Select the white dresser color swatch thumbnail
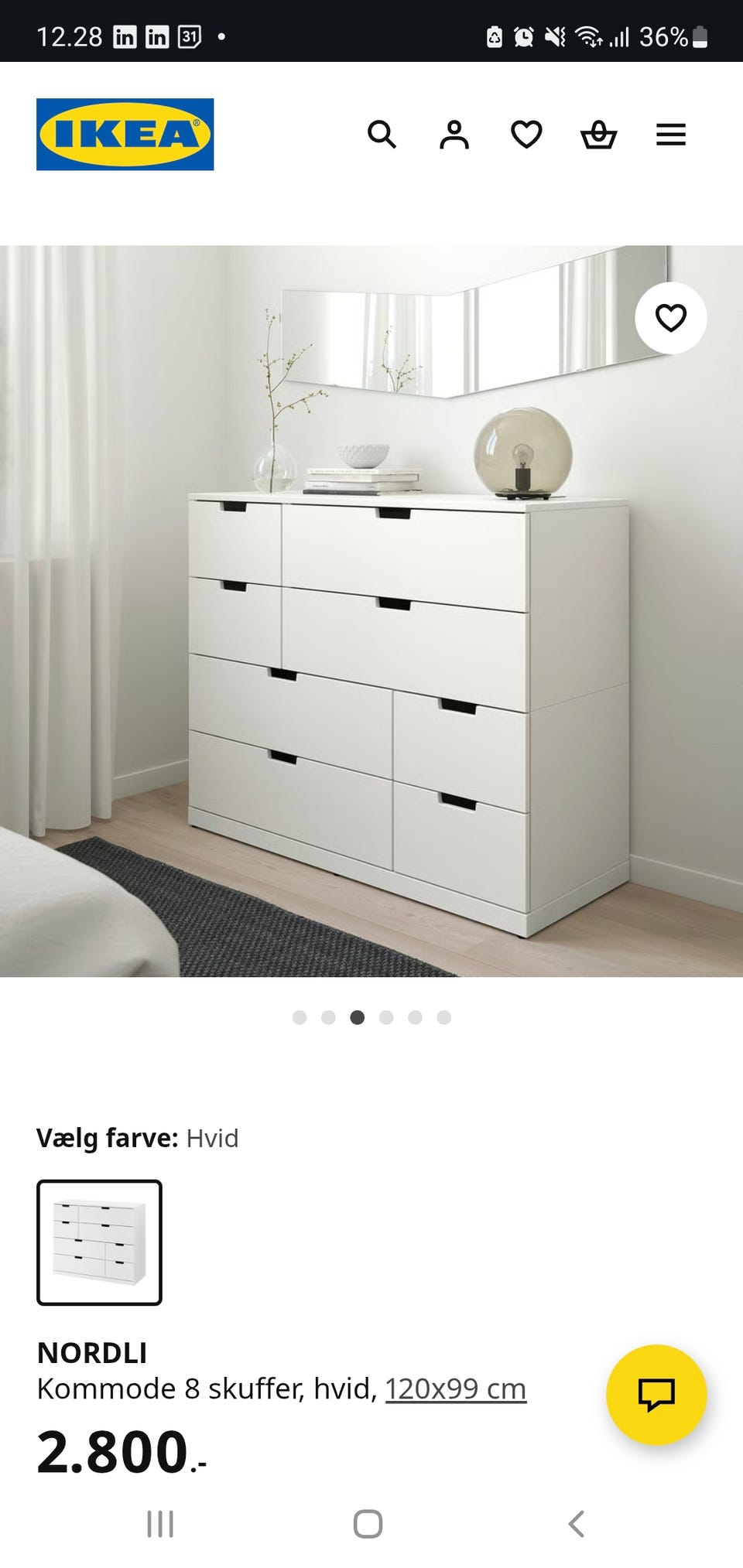Screen dimensions: 743x1568 click(99, 1244)
